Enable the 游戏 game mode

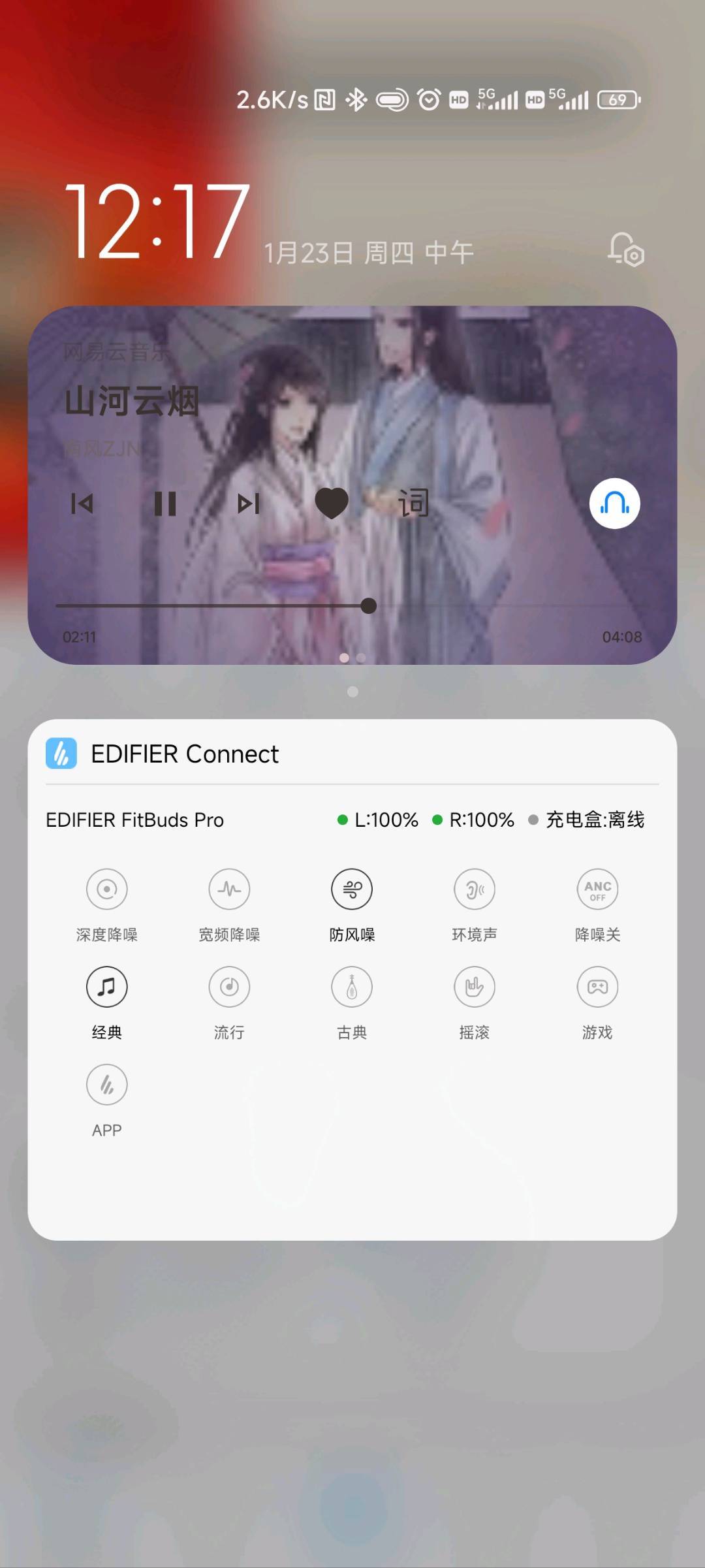coord(597,987)
